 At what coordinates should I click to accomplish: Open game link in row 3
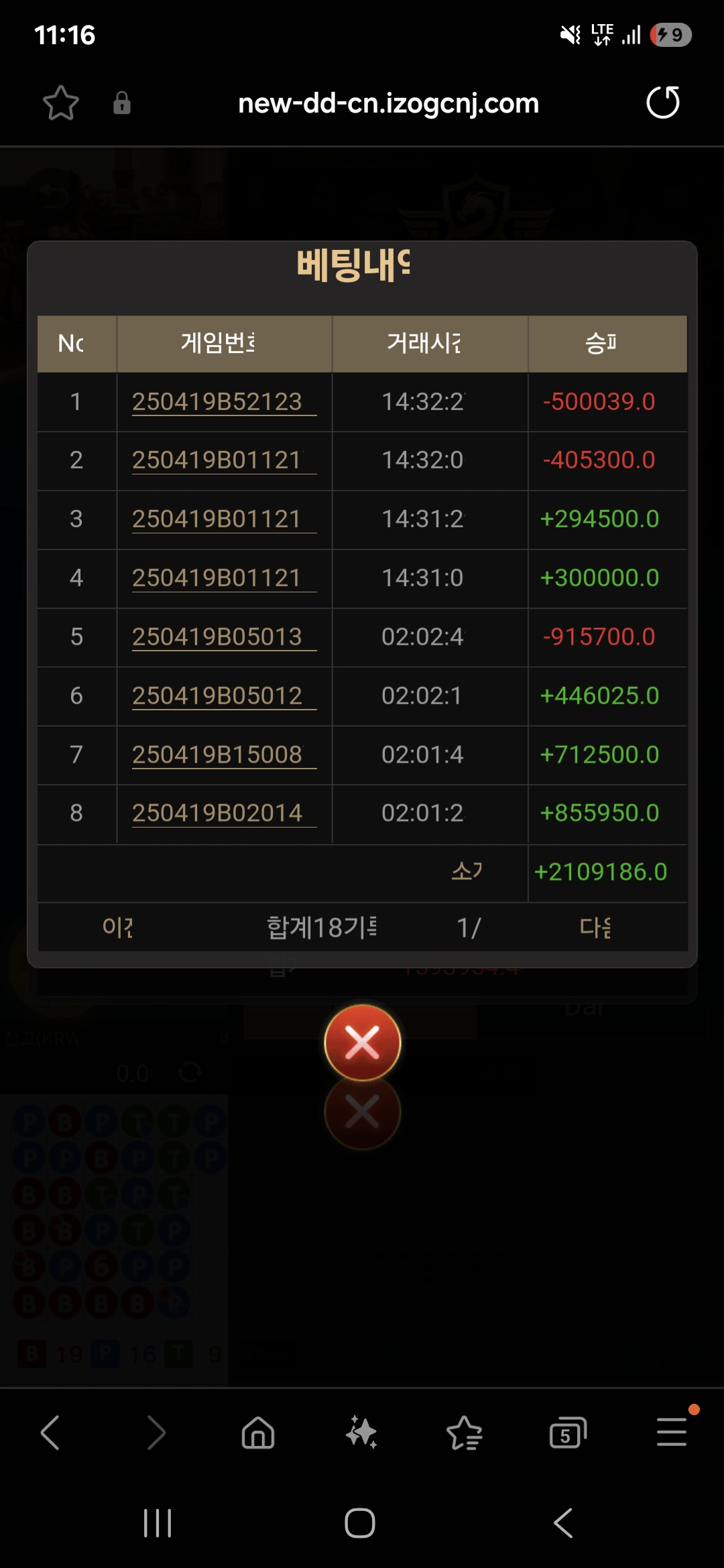[x=217, y=519]
